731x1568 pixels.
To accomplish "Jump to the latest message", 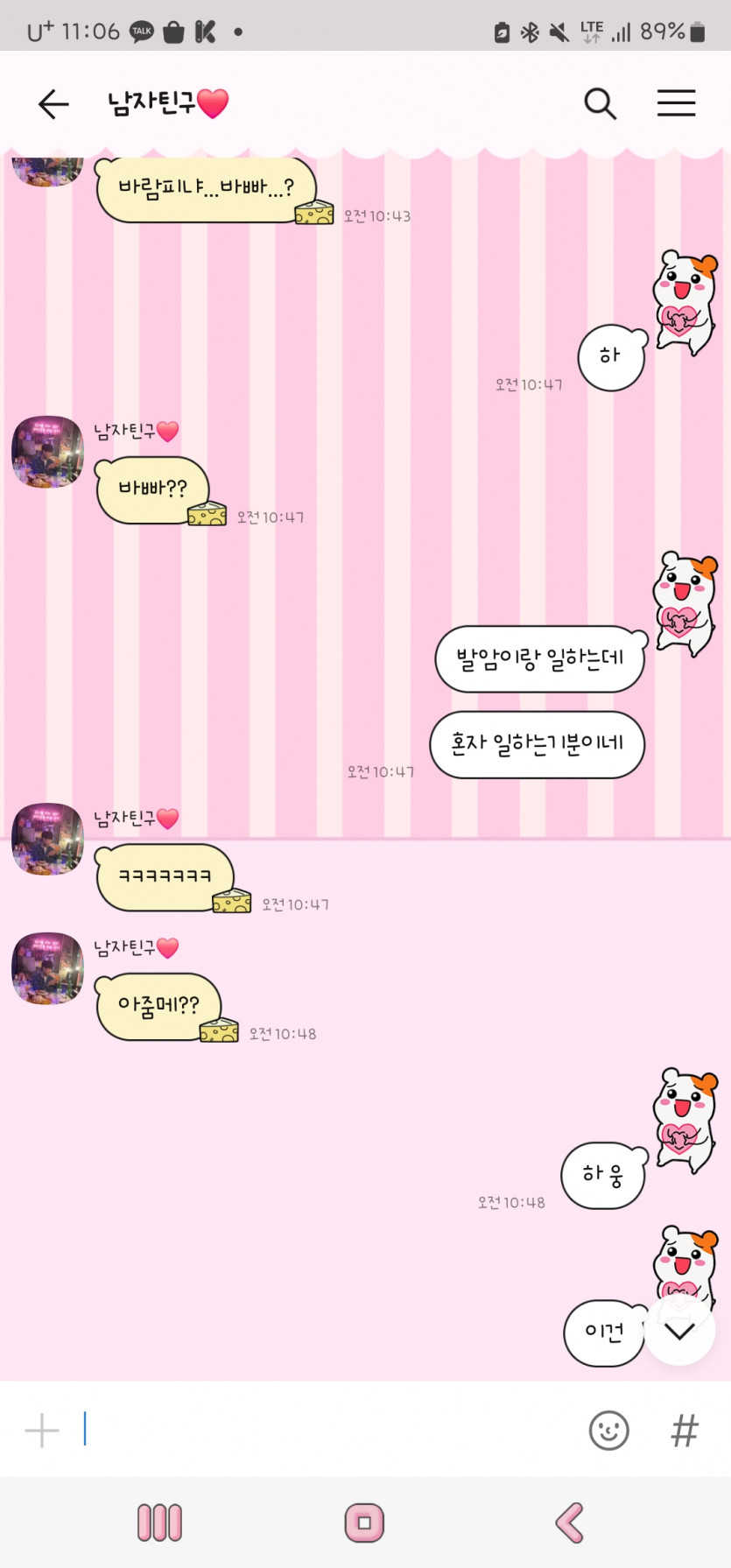I will click(680, 1330).
